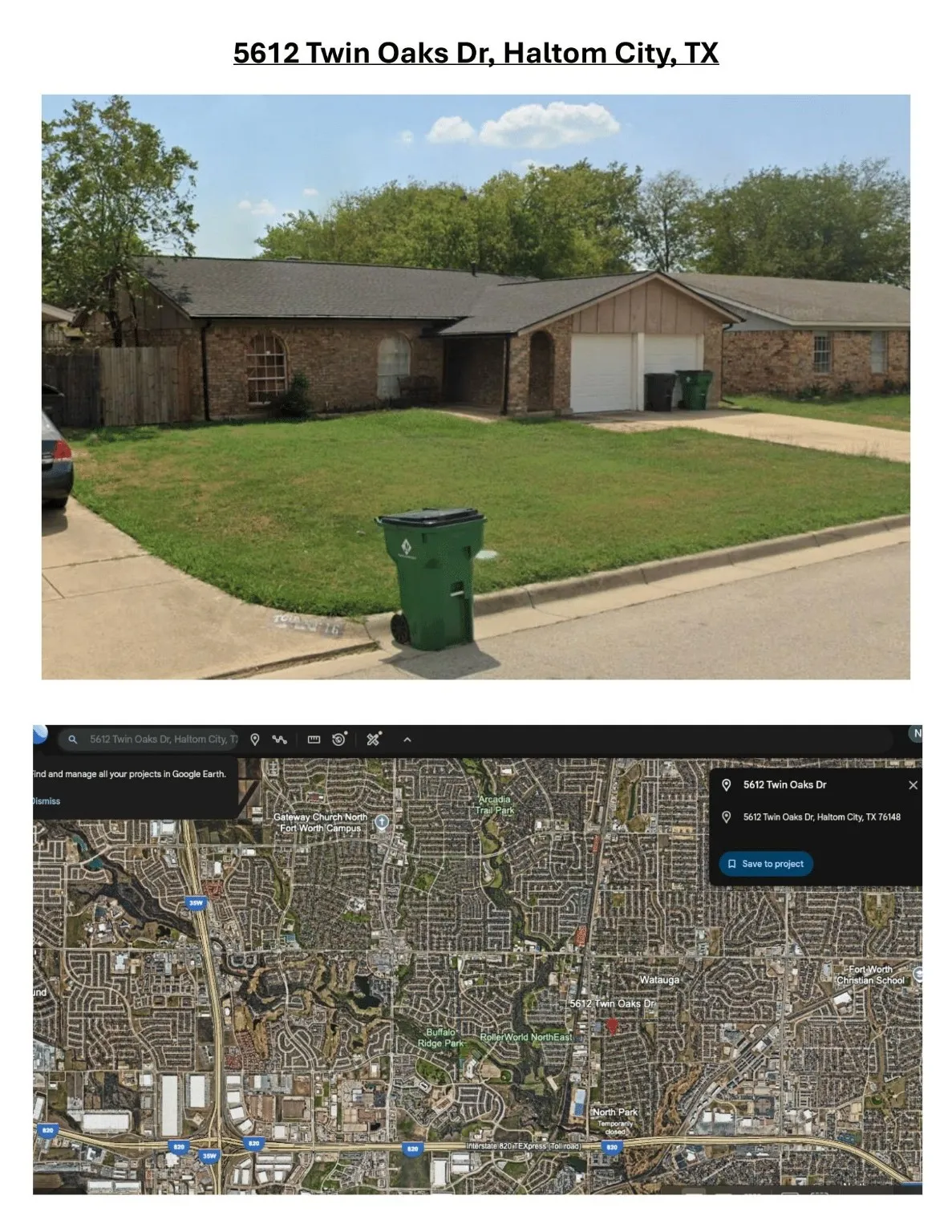Collapse the toolbar with the chevron arrow

tap(407, 739)
